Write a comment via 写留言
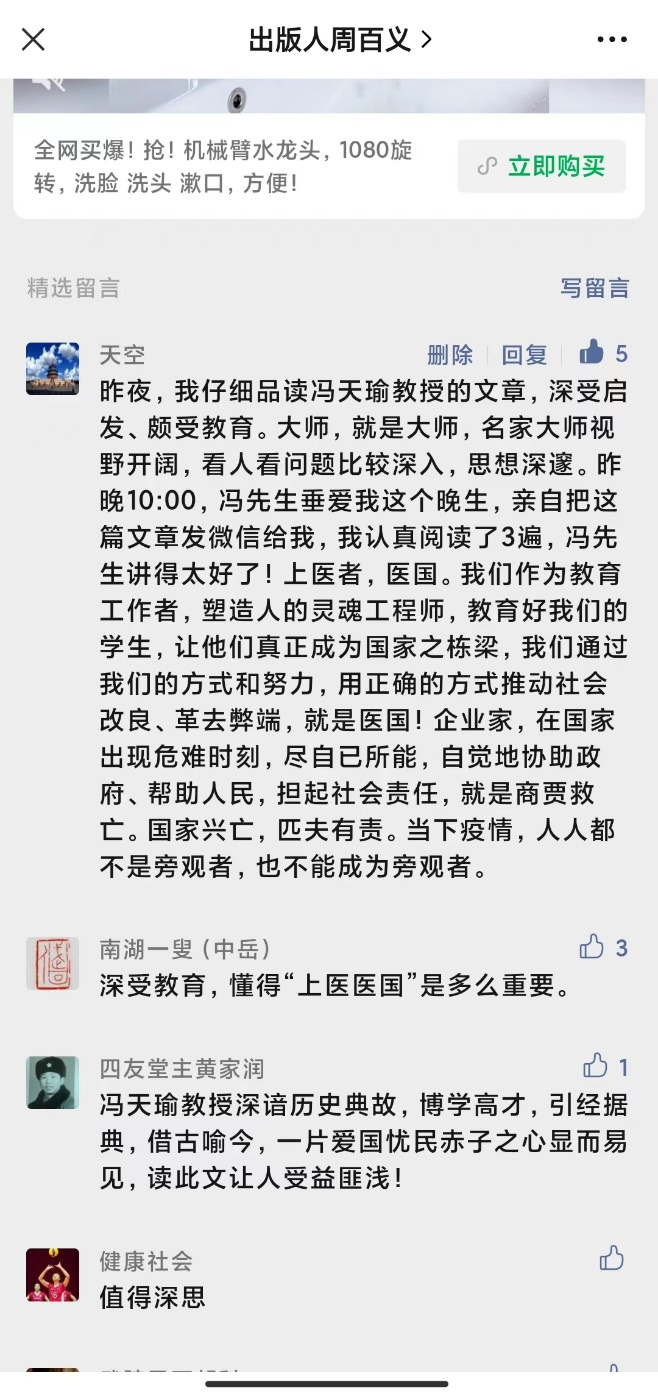The image size is (658, 1400). 594,288
